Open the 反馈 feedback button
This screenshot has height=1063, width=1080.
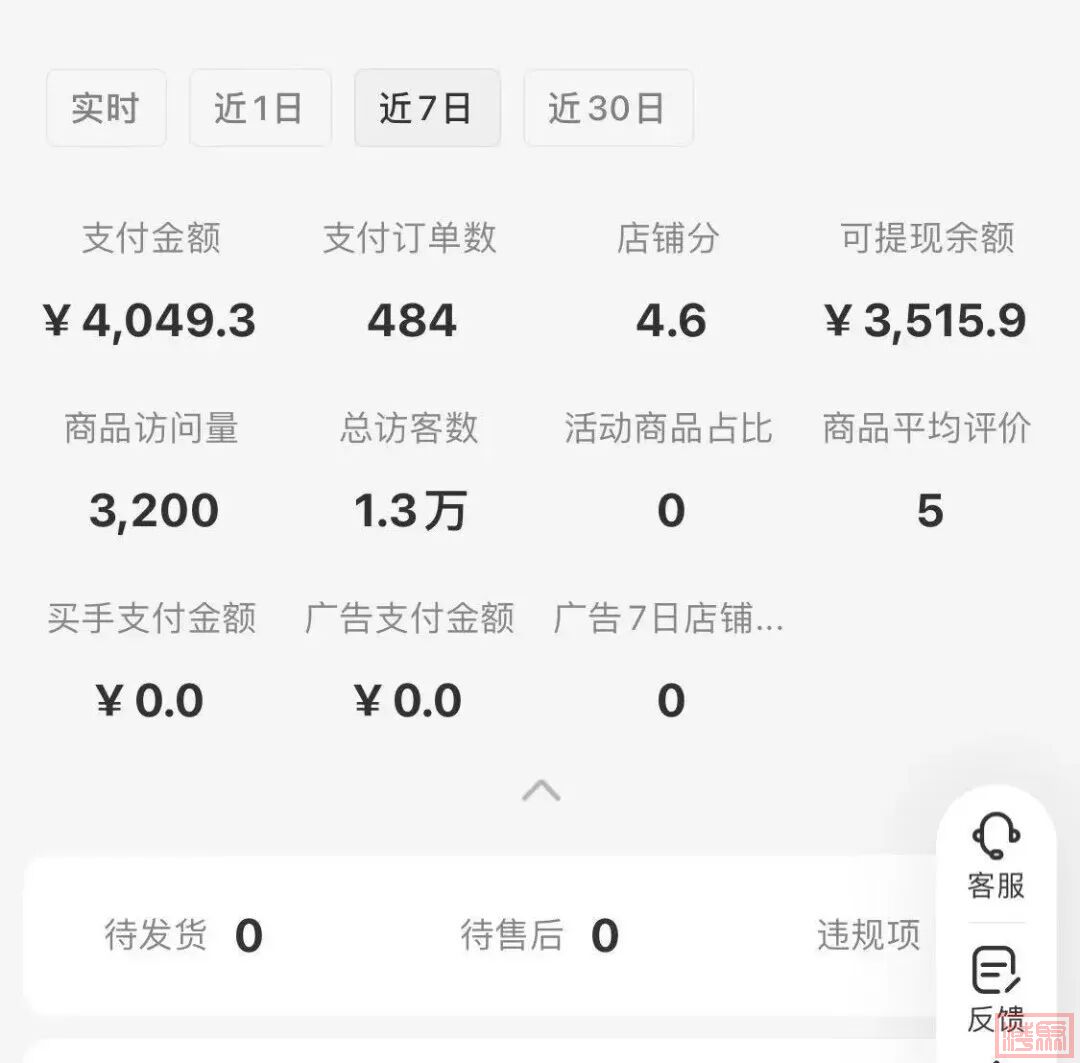coord(996,988)
